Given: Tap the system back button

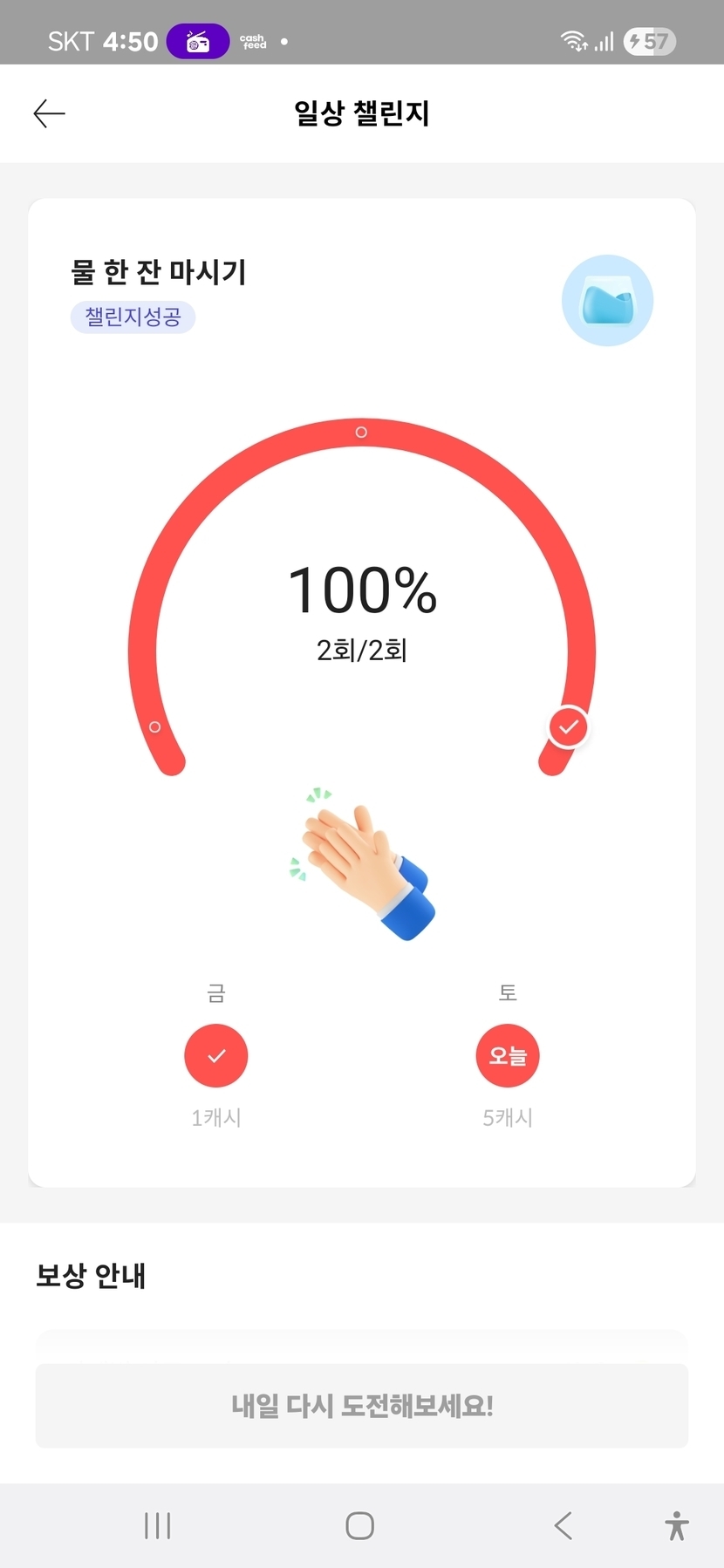Looking at the screenshot, I should [563, 1525].
